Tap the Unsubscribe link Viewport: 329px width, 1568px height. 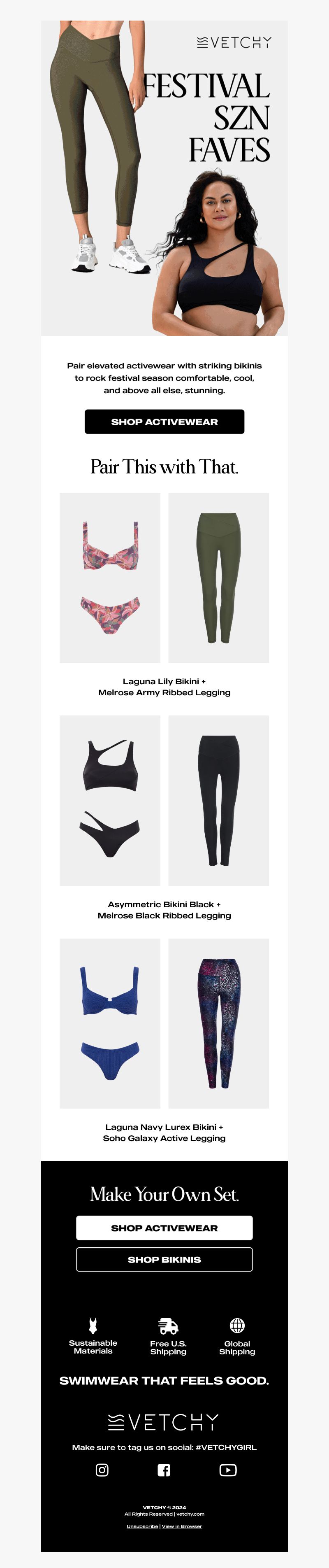point(142,1526)
